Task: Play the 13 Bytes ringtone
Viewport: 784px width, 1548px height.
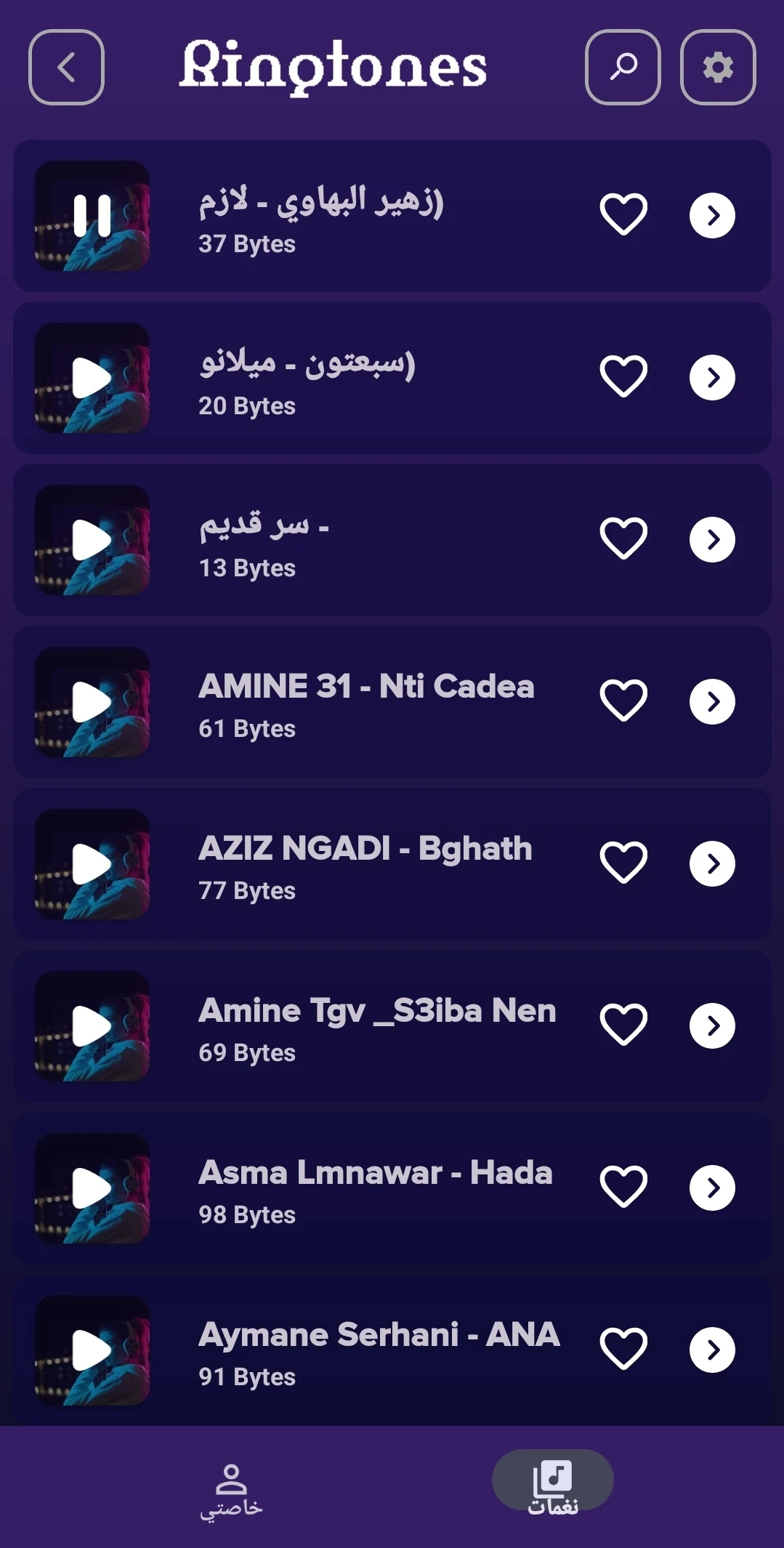Action: (92, 540)
